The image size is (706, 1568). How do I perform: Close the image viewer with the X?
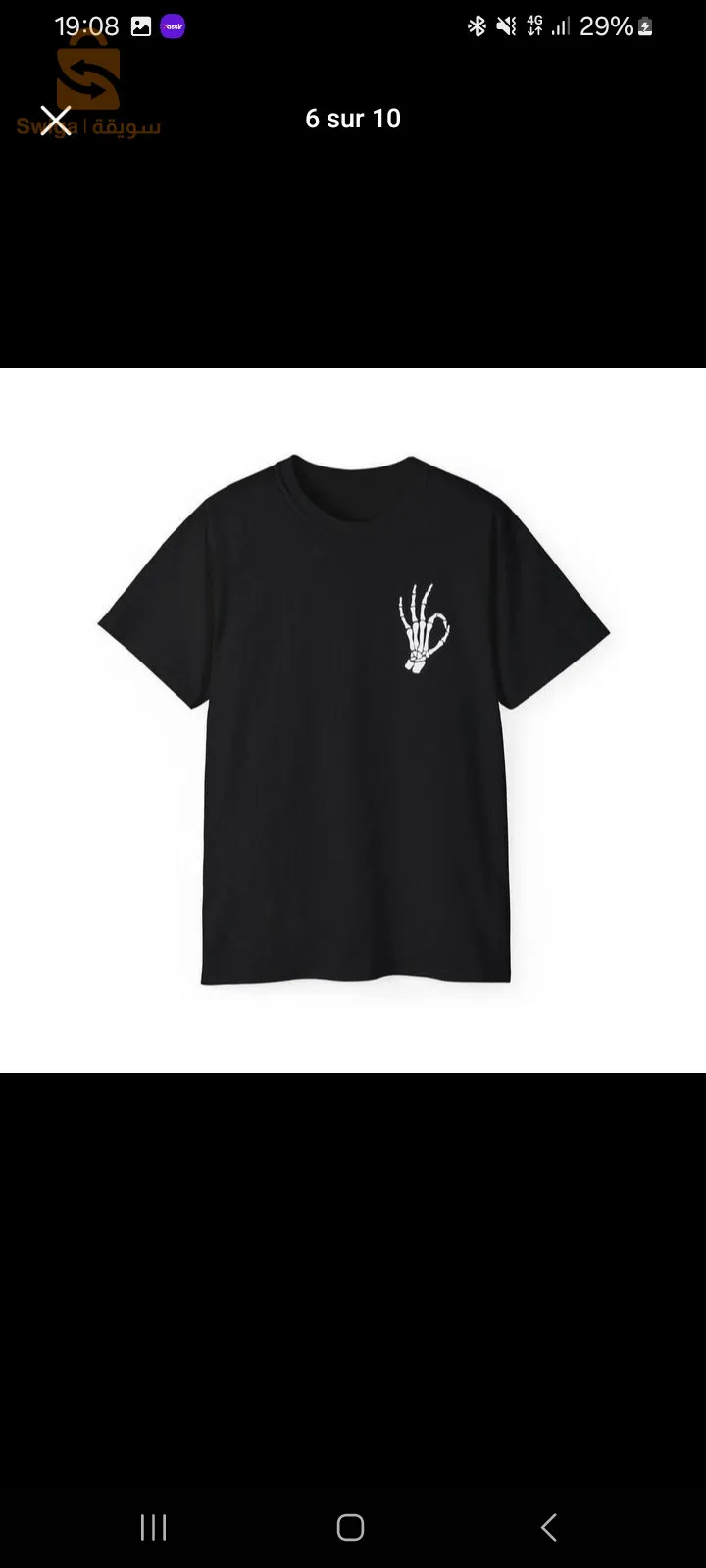55,120
